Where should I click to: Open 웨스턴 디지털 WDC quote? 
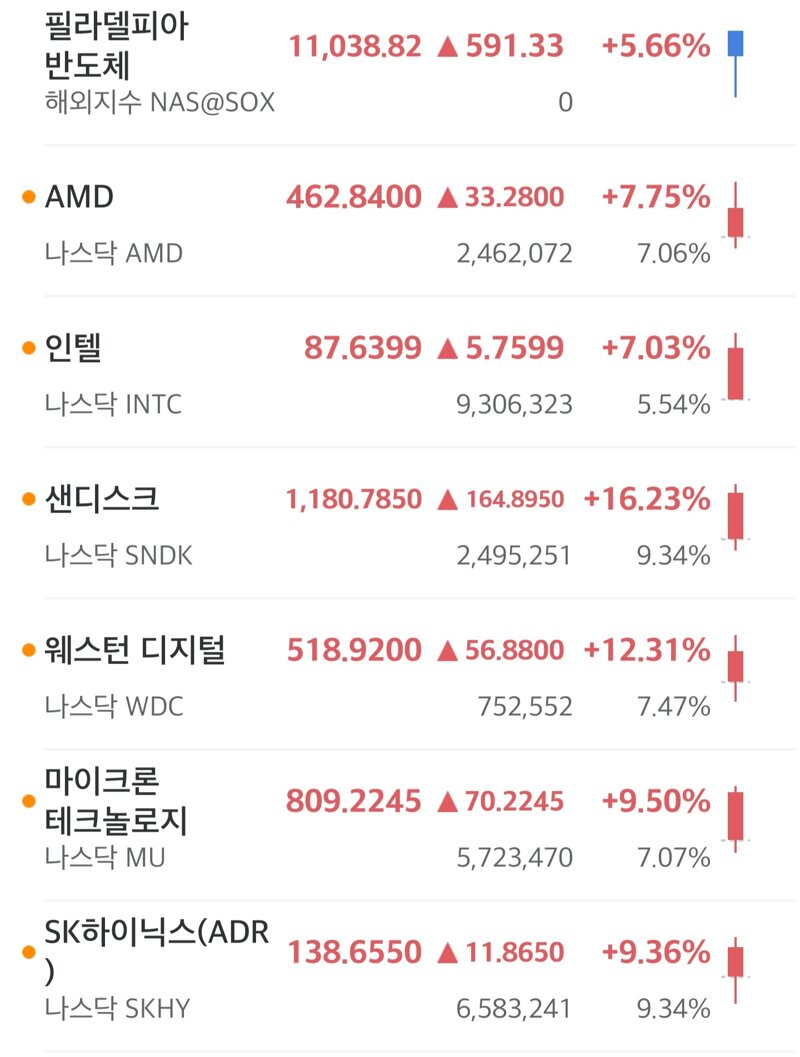tap(400, 674)
